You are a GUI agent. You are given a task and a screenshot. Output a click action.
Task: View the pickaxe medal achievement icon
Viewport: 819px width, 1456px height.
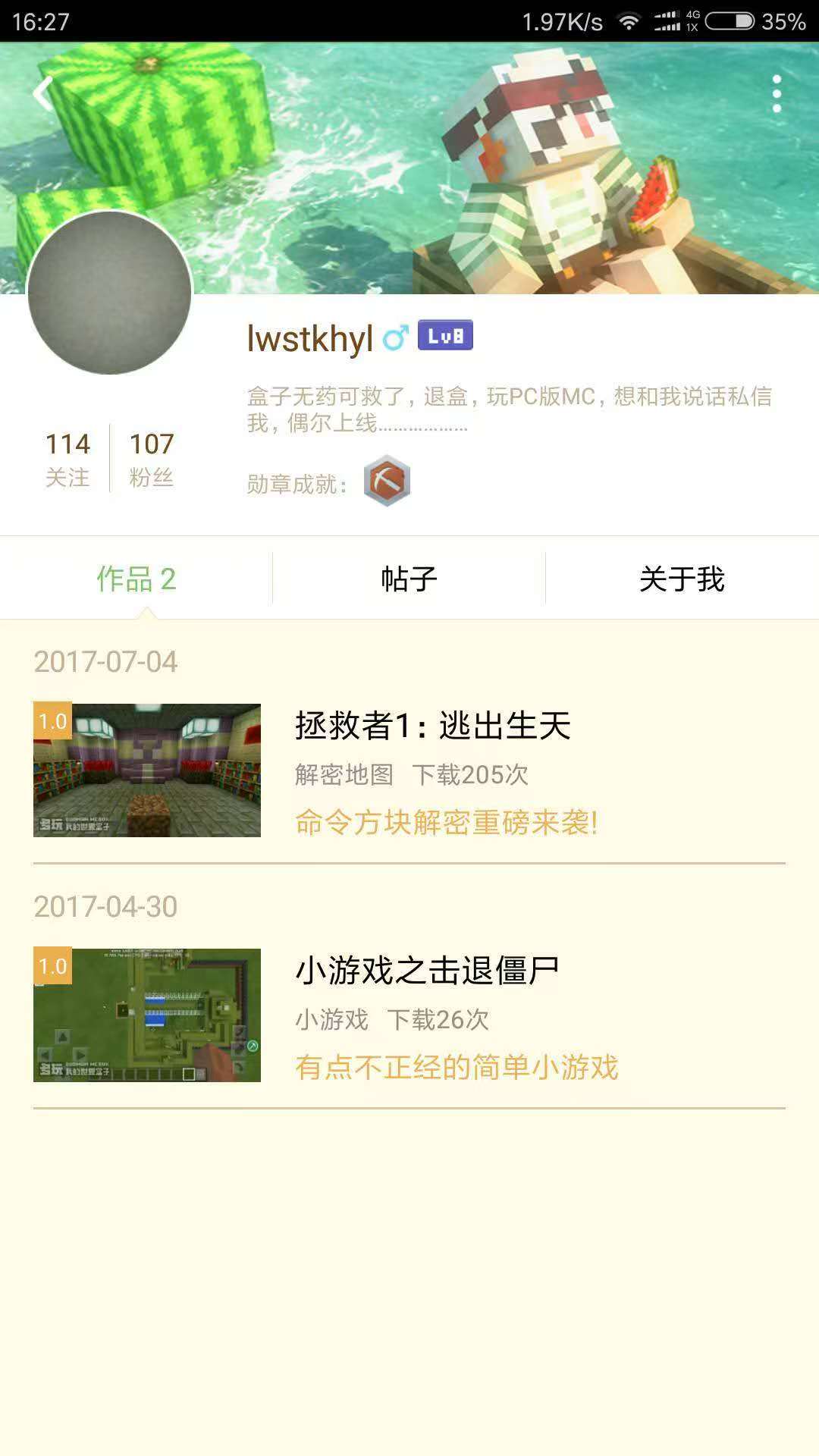pos(384,479)
